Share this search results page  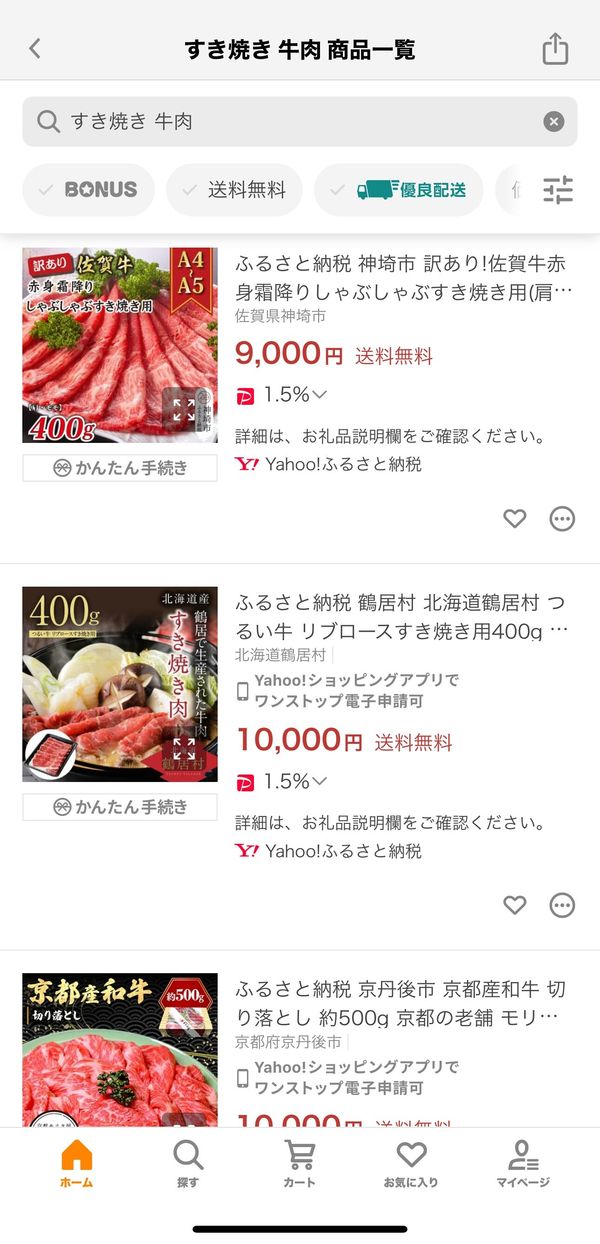click(555, 48)
